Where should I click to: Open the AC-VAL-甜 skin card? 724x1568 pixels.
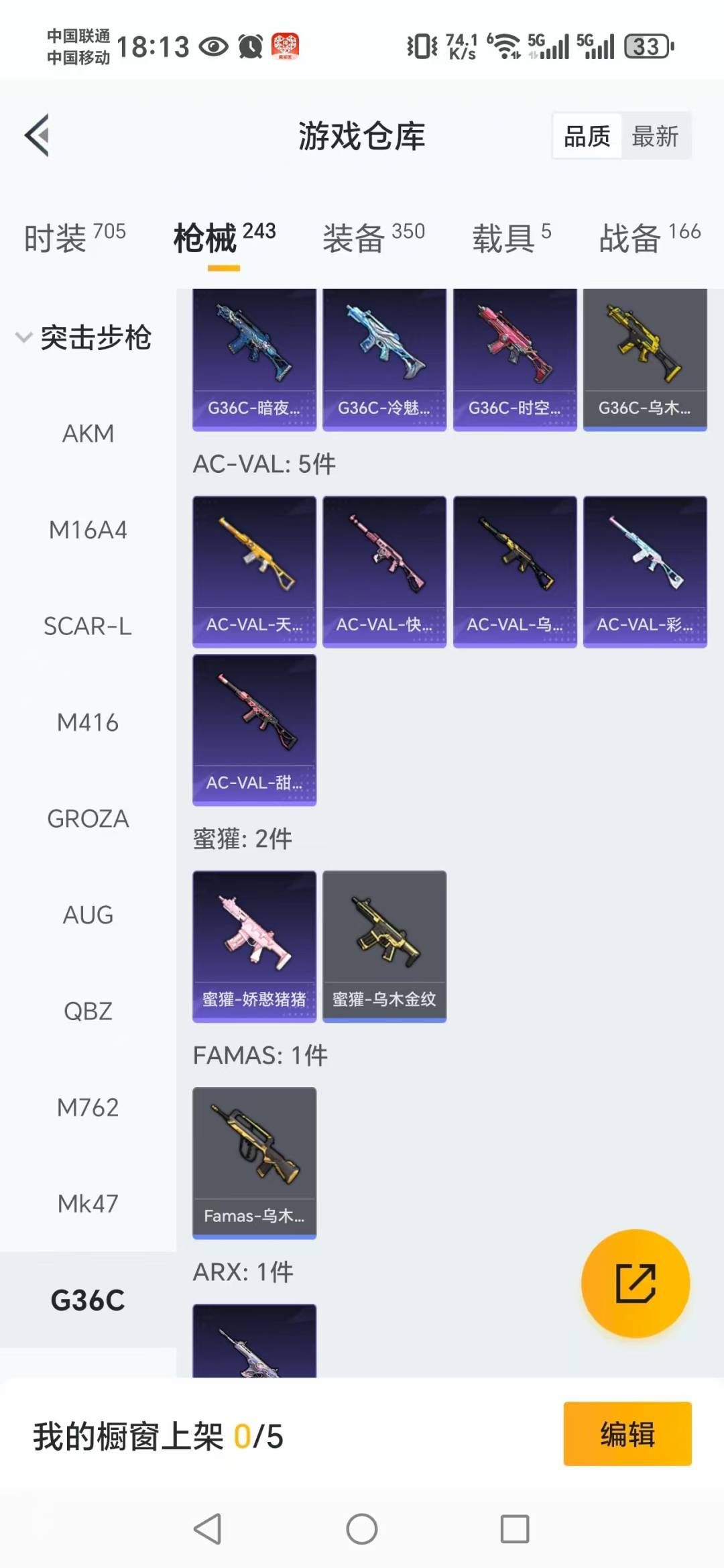point(254,730)
